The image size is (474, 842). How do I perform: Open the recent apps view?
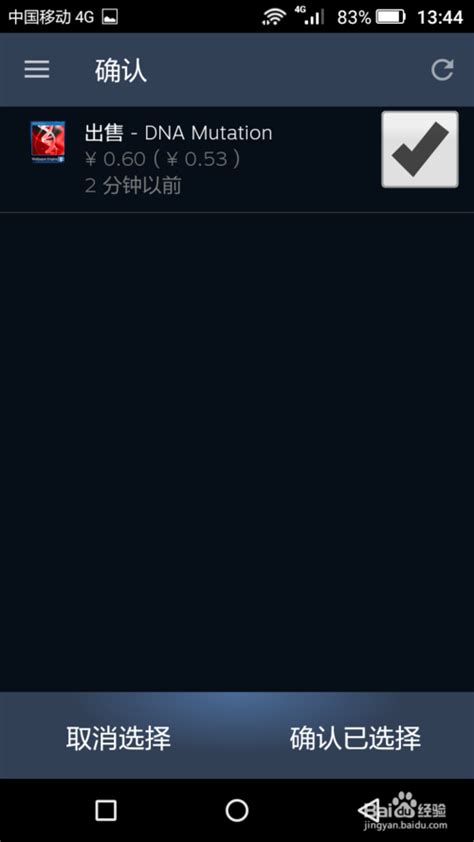[106, 810]
